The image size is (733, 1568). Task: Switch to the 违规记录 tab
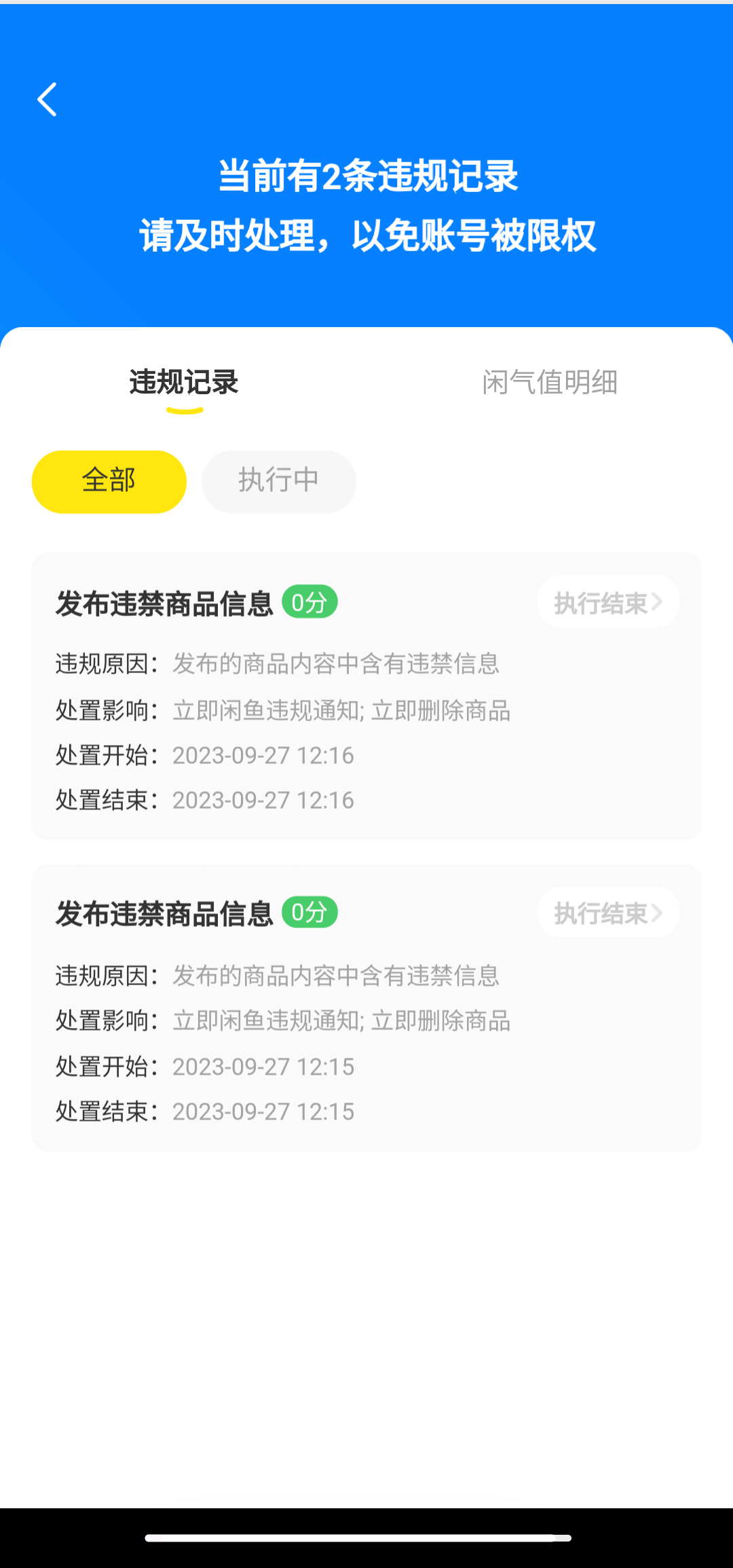(x=184, y=383)
